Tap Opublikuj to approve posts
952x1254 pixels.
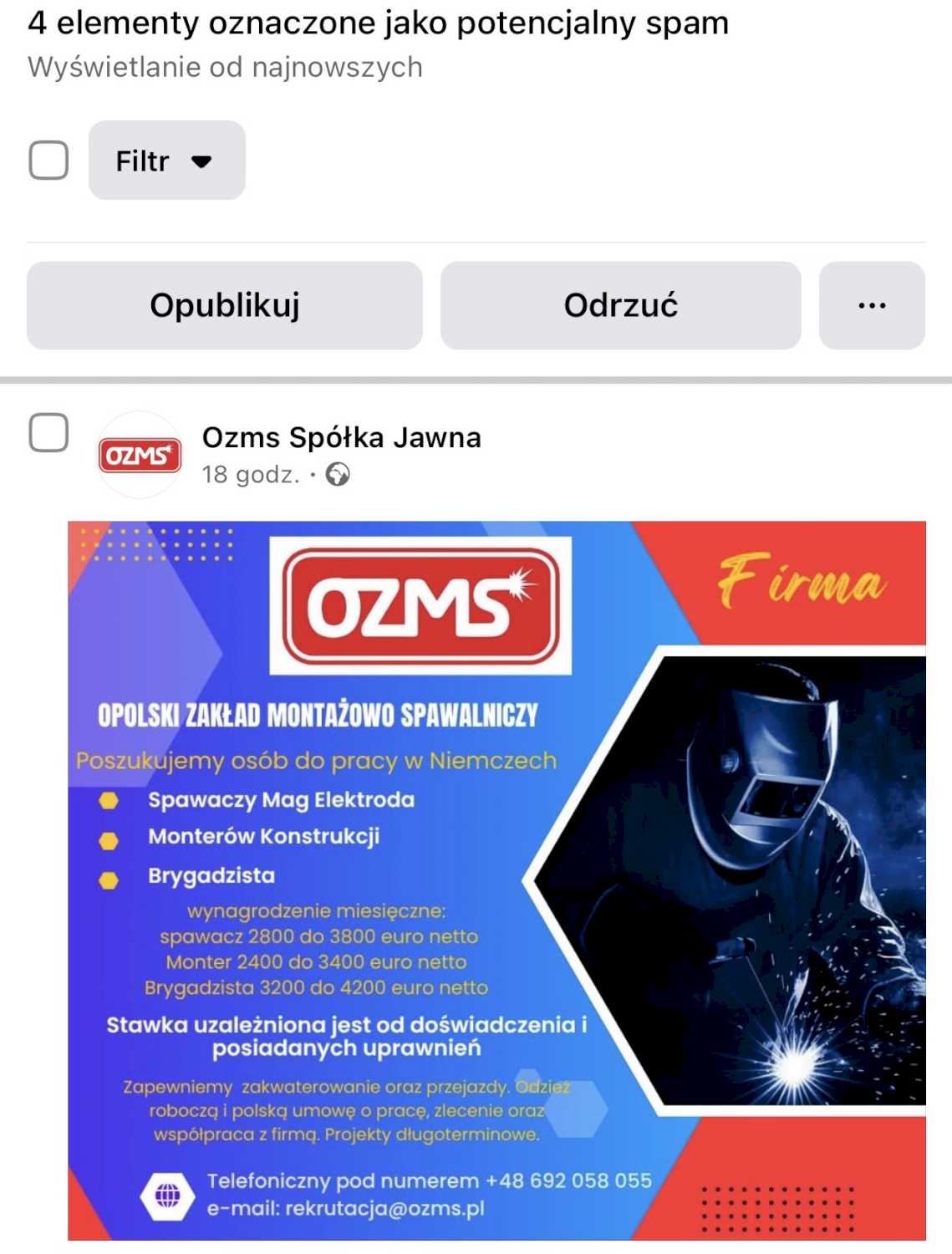(224, 305)
